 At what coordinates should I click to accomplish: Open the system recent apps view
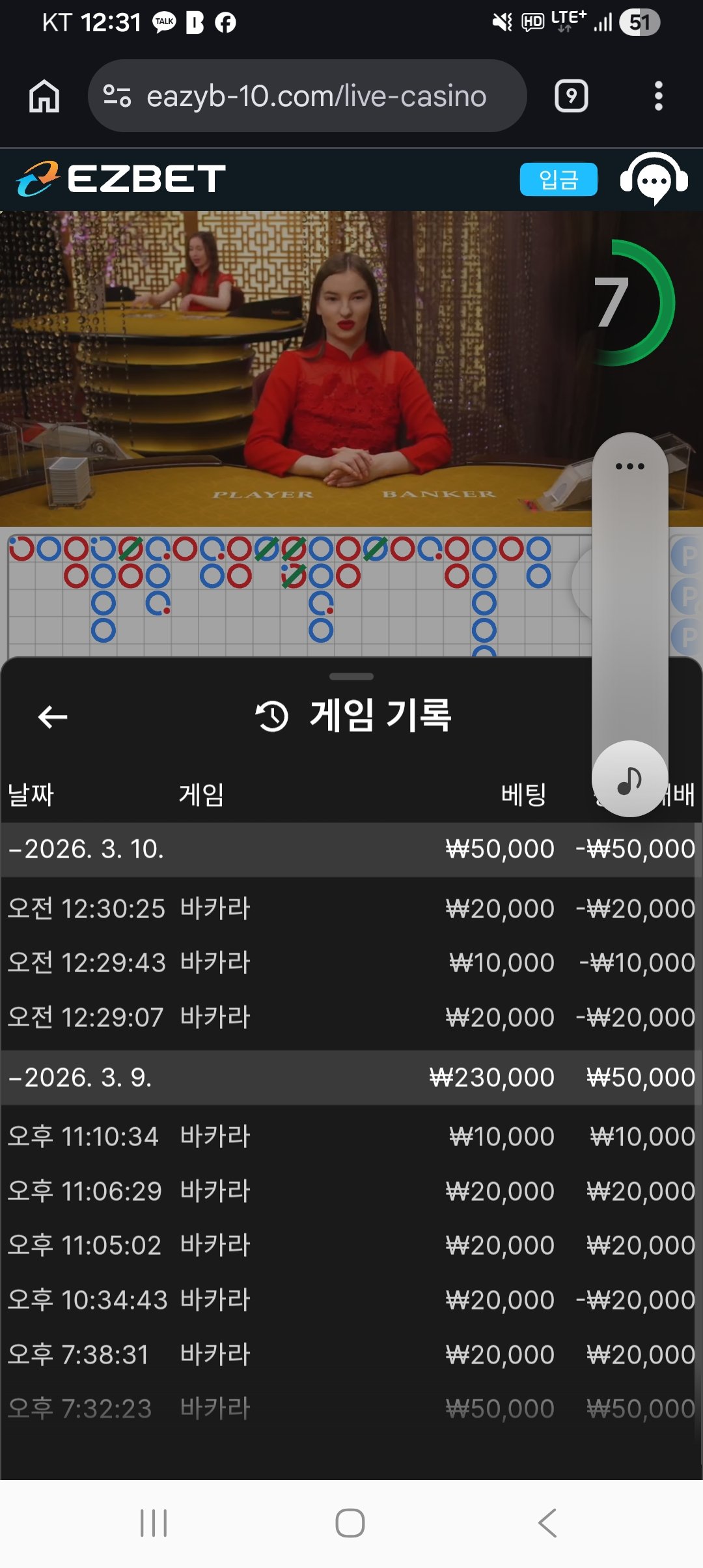pos(154,1523)
